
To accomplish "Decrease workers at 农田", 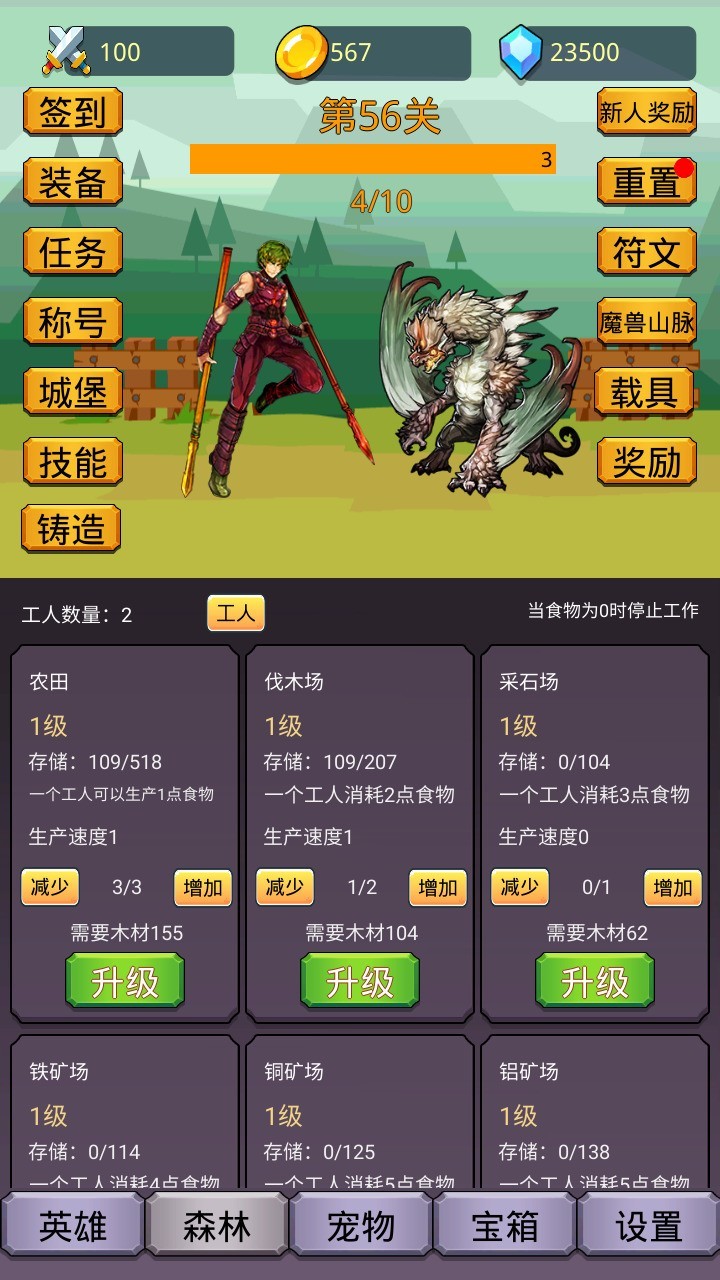I will 49,887.
